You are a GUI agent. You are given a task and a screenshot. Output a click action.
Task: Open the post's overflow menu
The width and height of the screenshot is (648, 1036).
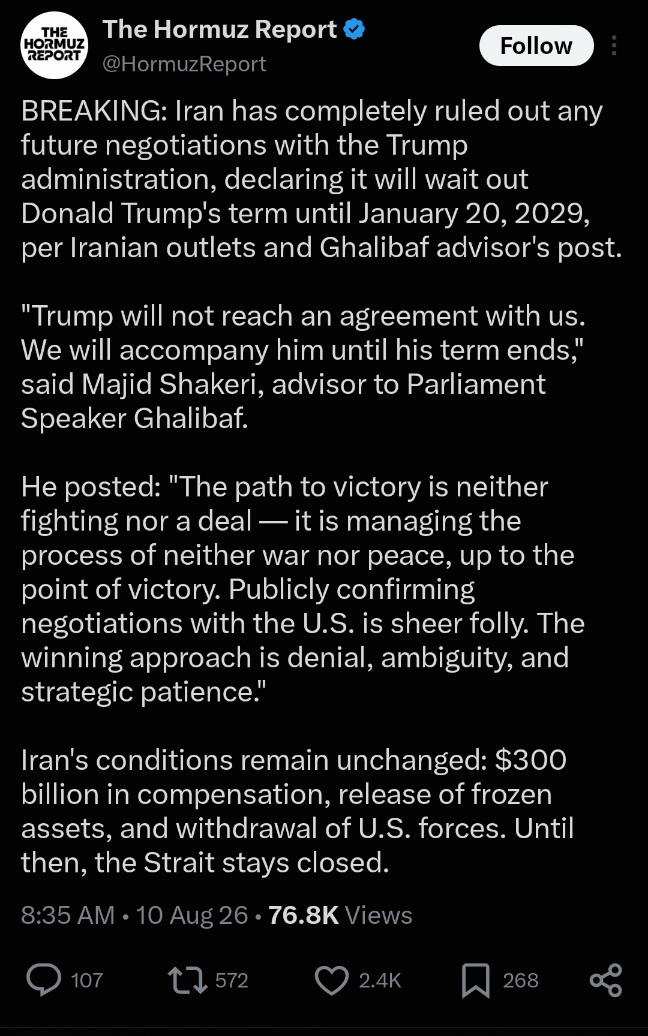click(614, 46)
